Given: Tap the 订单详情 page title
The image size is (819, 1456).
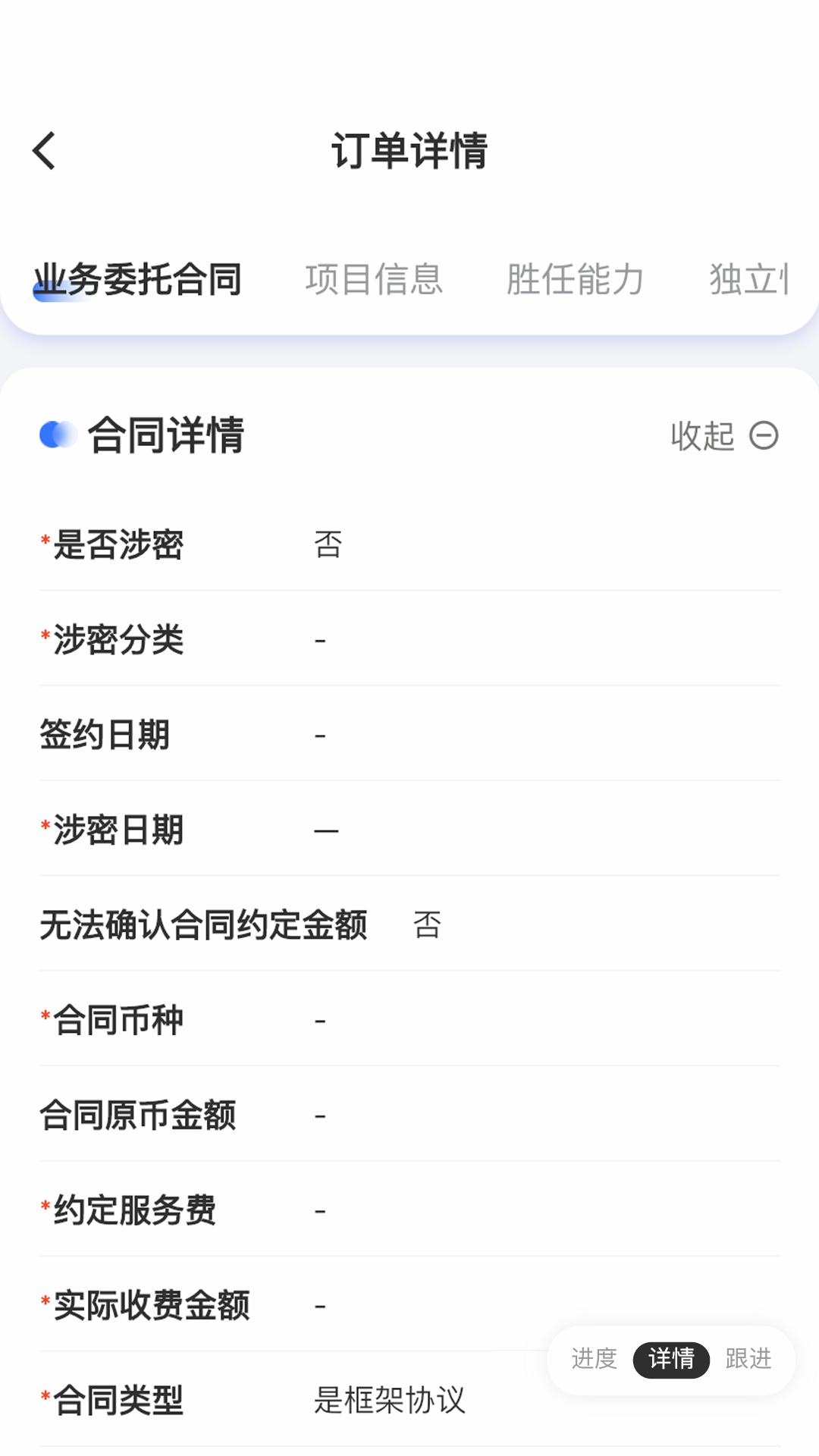Looking at the screenshot, I should [409, 149].
